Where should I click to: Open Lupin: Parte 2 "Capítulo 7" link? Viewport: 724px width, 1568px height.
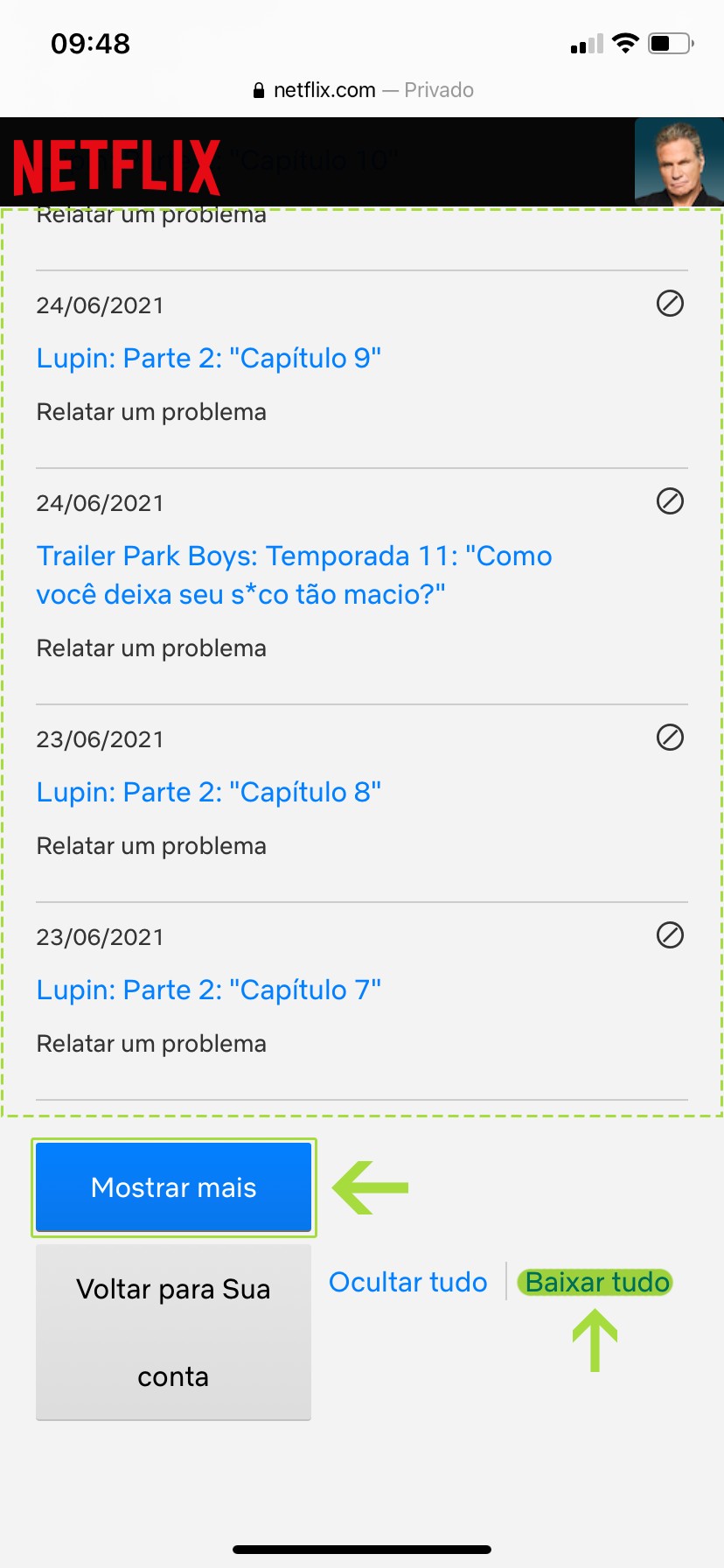(x=209, y=990)
